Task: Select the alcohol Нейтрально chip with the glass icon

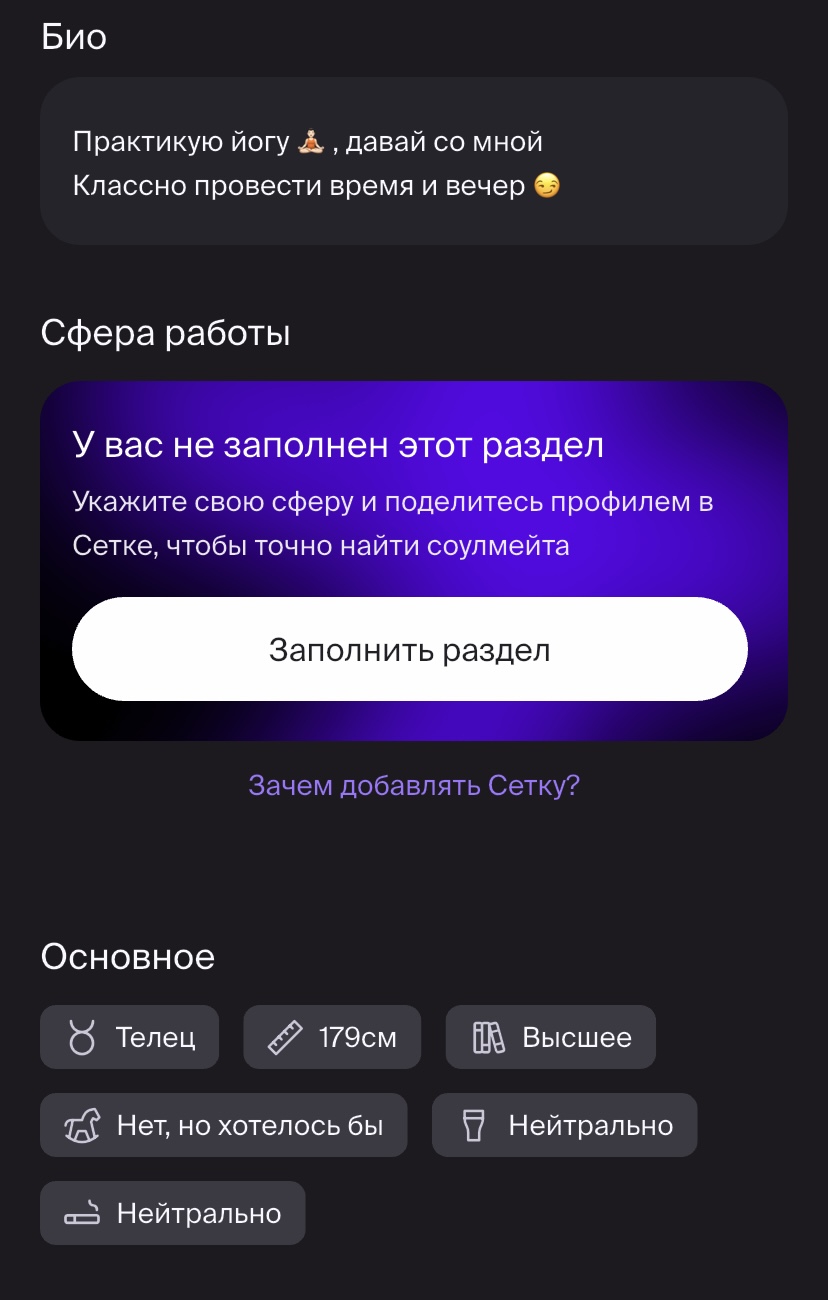Action: point(564,1126)
